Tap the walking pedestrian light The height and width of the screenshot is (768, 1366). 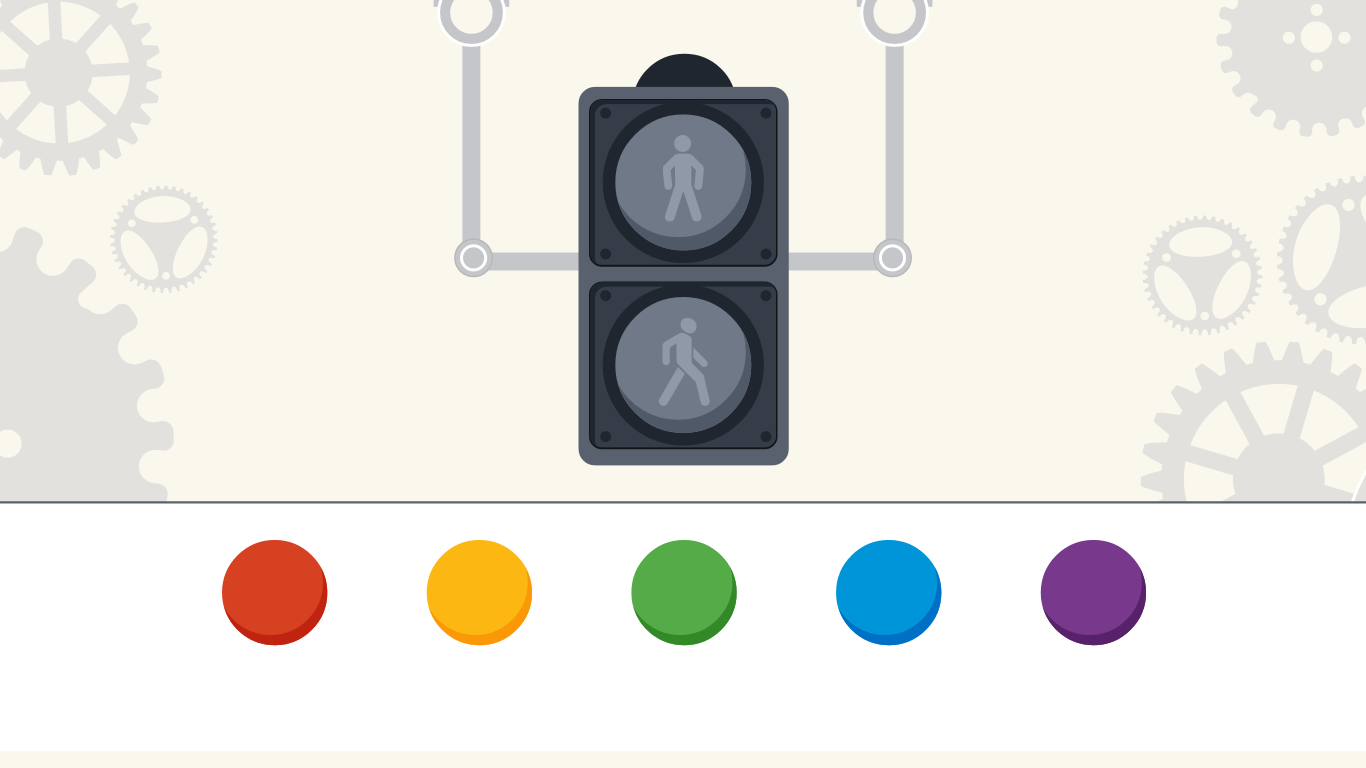pyautogui.click(x=683, y=364)
